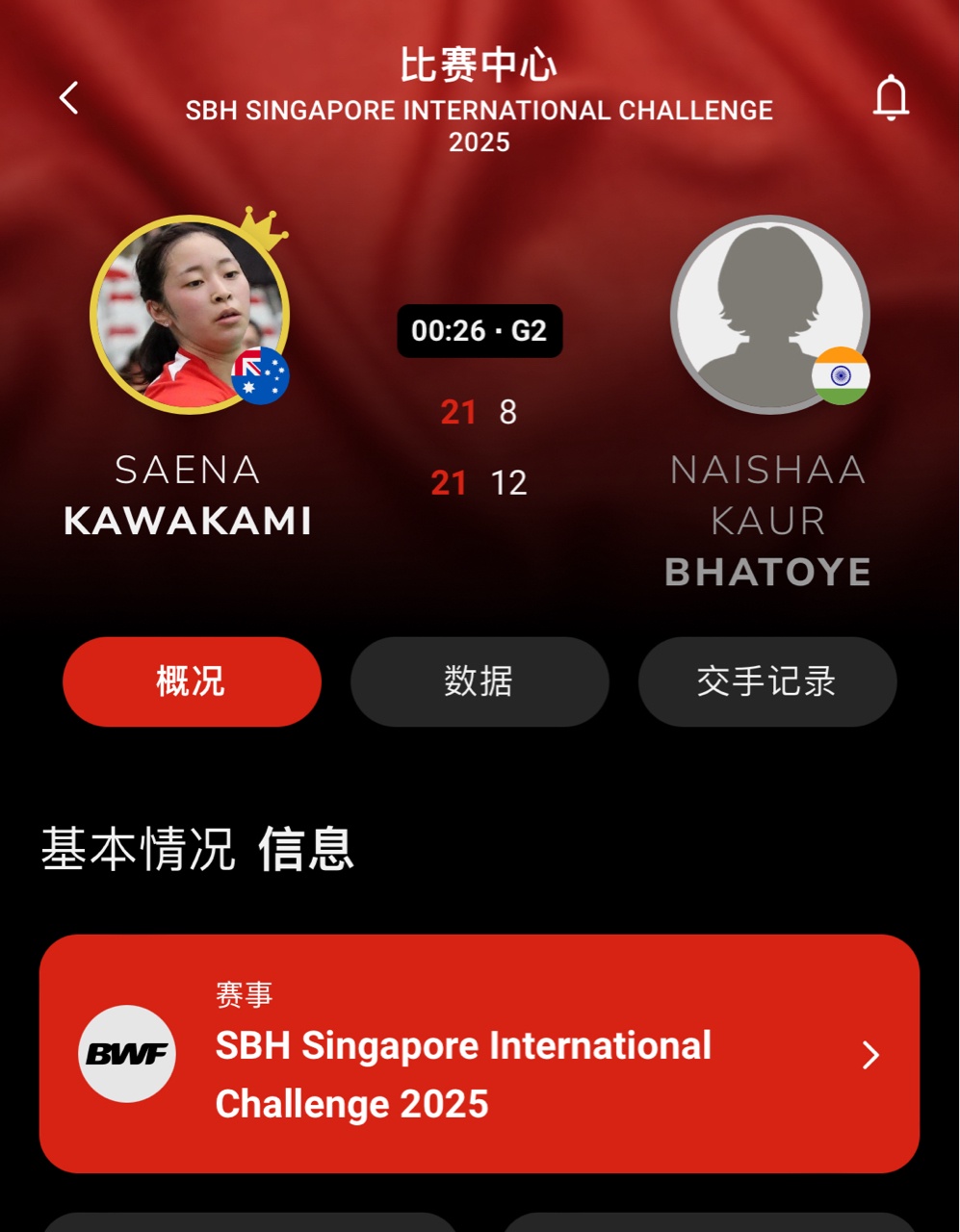Screen dimensions: 960x1232
Task: View Saena Kawakami's player profile
Action: pos(189,315)
